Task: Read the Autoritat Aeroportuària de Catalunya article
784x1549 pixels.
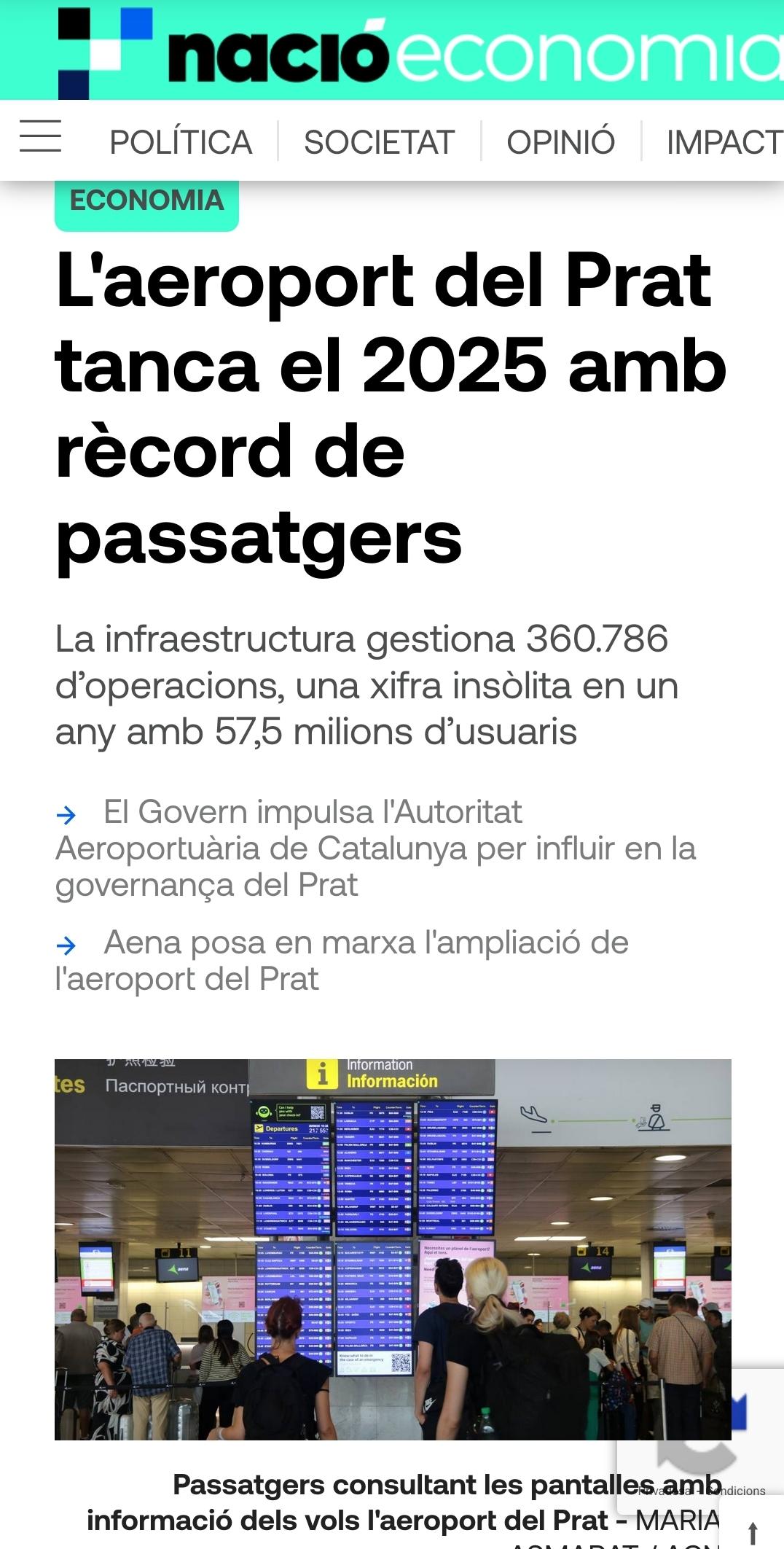Action: [375, 848]
